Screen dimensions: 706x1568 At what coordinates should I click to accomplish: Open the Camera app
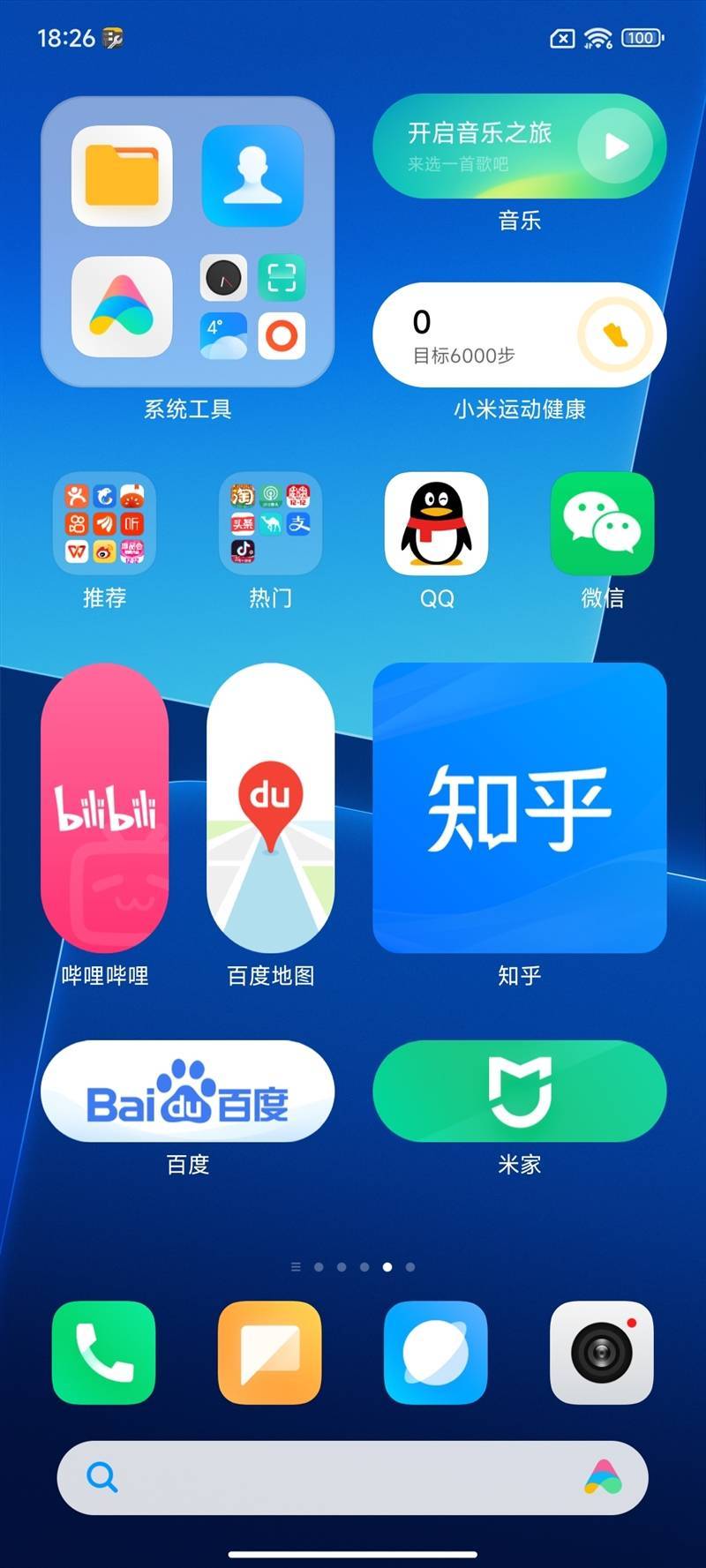click(x=602, y=1352)
